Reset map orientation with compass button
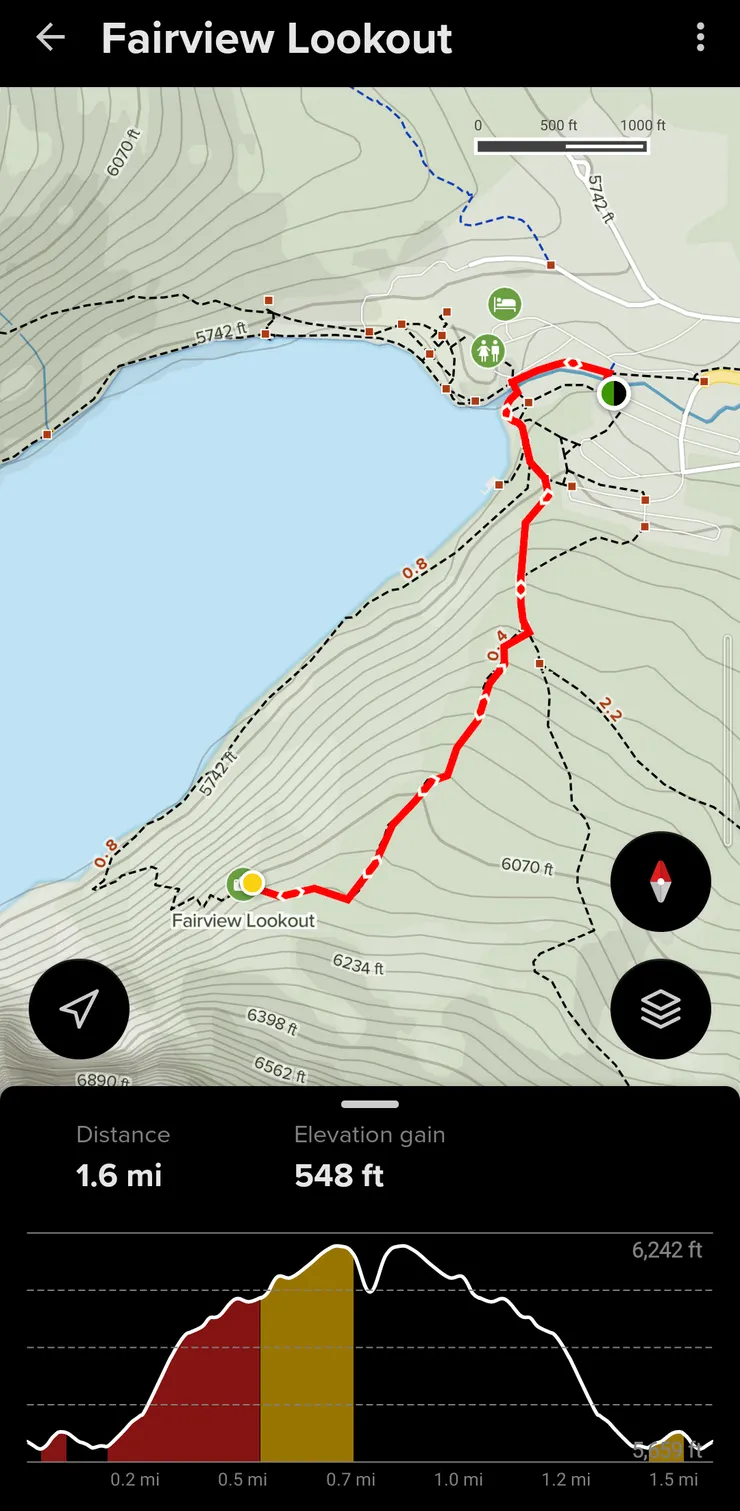Viewport: 740px width, 1511px height. pos(660,882)
